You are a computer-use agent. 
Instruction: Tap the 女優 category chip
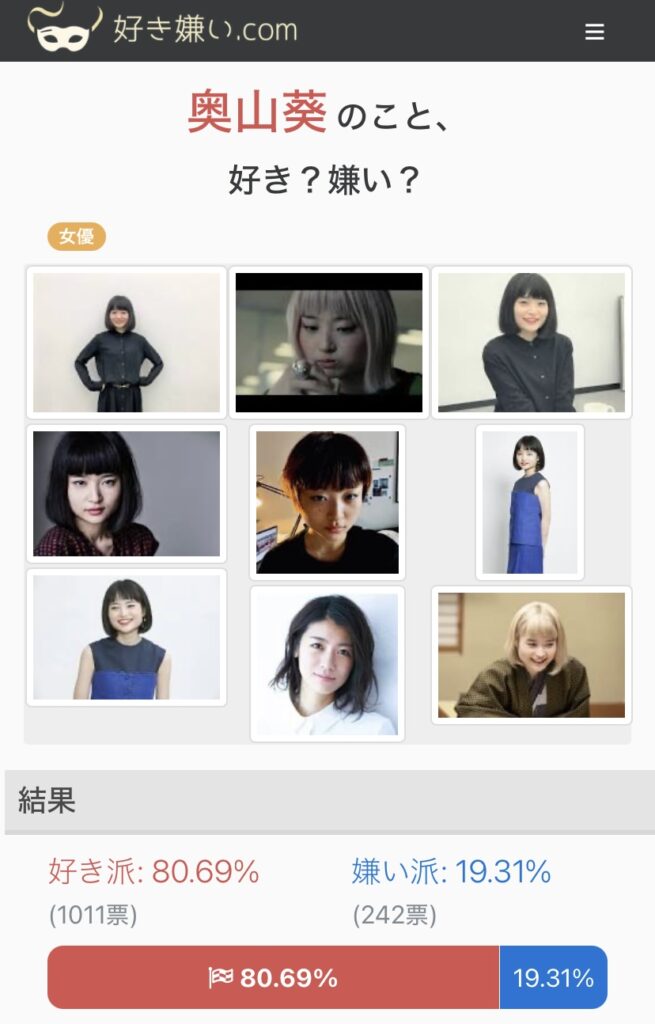[x=76, y=237]
